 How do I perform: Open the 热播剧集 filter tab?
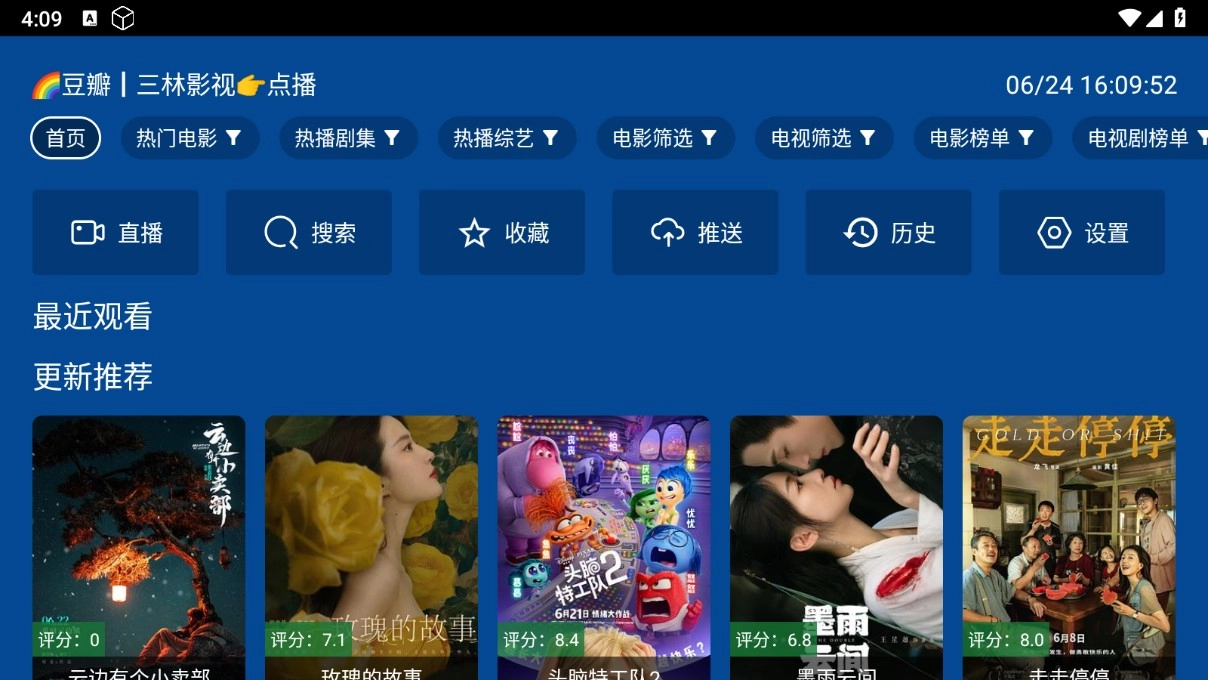click(347, 138)
